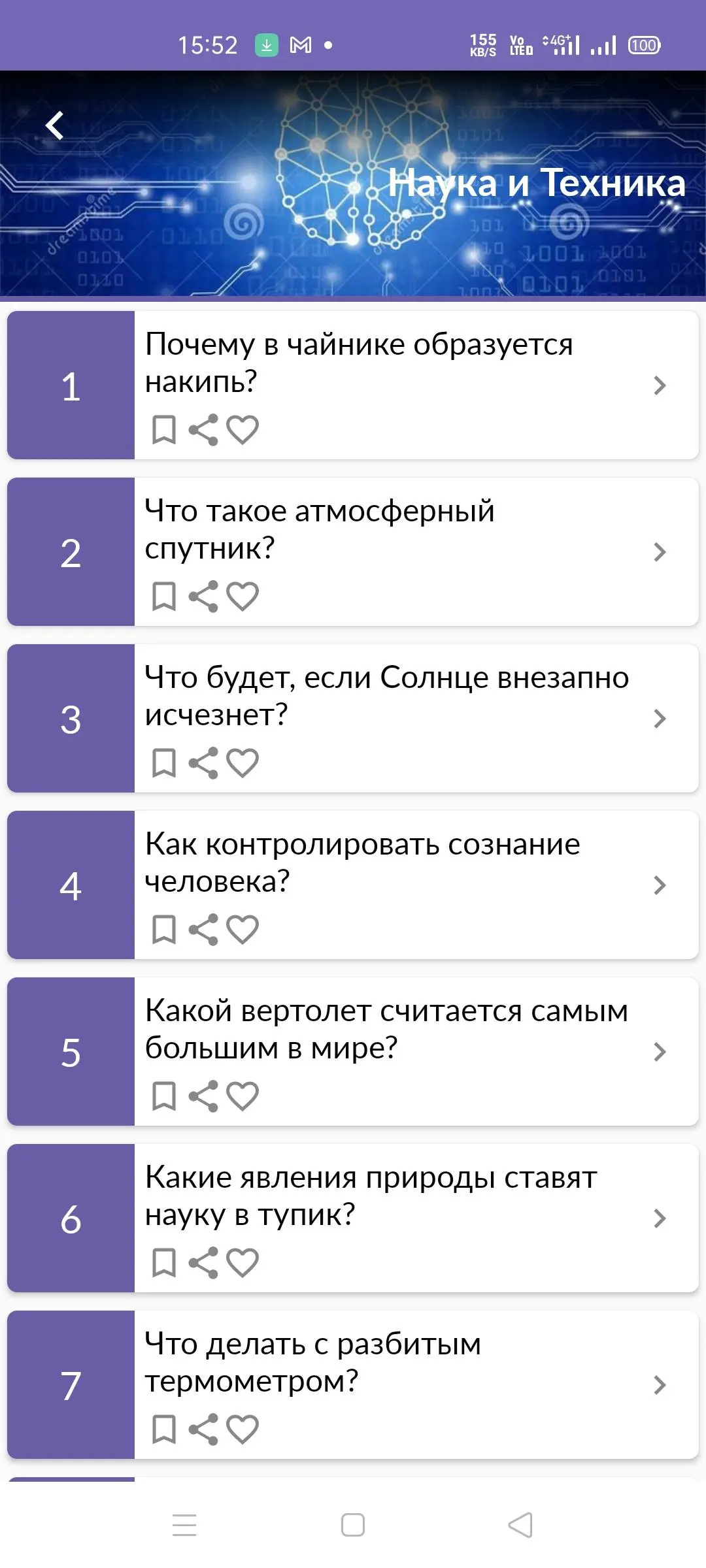The width and height of the screenshot is (706, 1568).
Task: Open 'Что такое атмосферный спутник?'
Action: pos(392,529)
